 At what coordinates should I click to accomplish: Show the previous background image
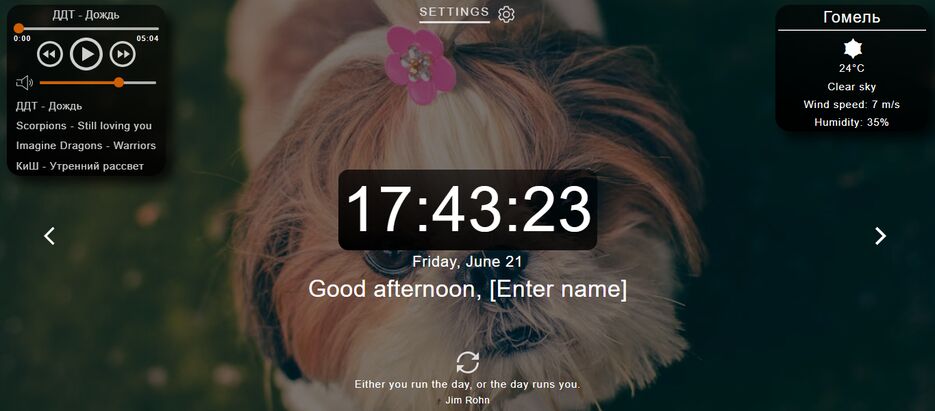click(50, 236)
